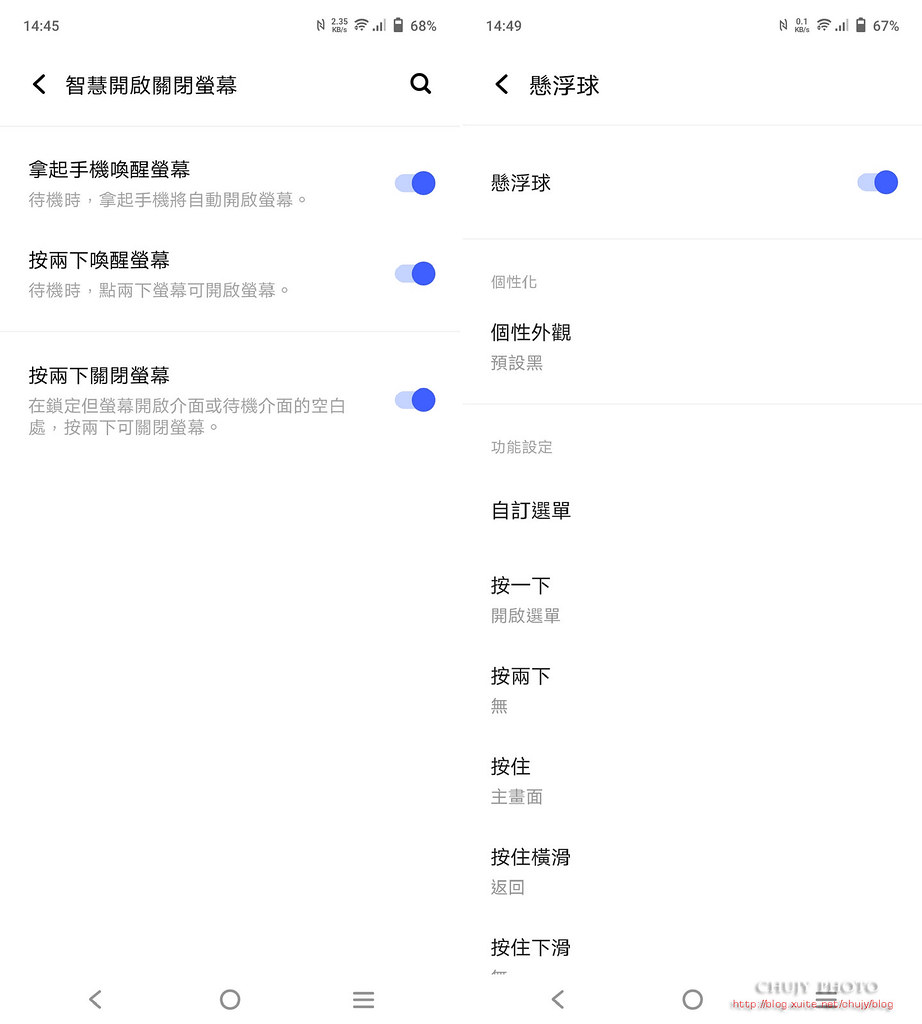The image size is (922, 1024).
Task: Open search in 智慧開啟關閉螢幕 screen
Action: coord(421,85)
